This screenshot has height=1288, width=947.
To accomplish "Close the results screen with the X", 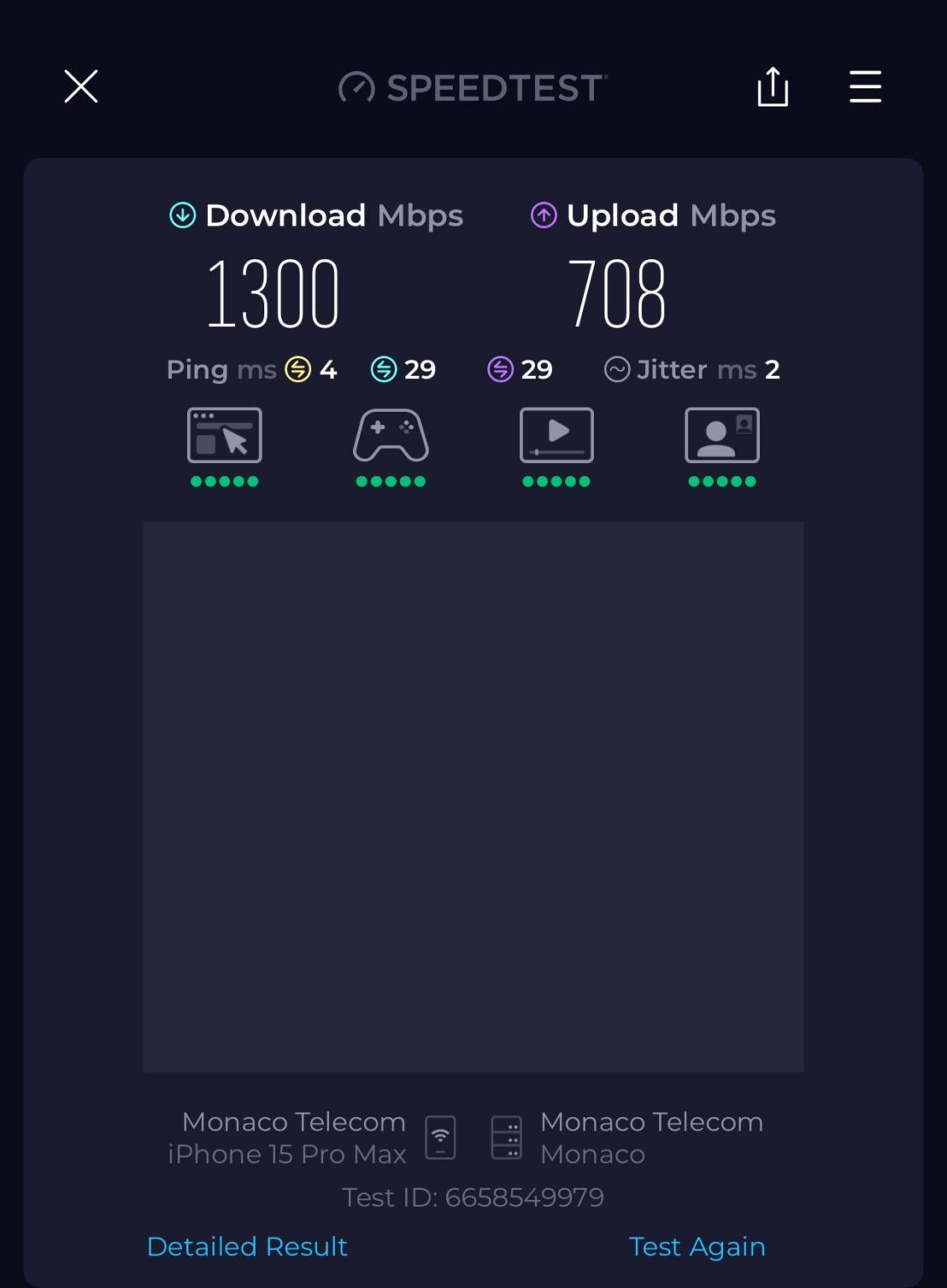I will point(80,87).
